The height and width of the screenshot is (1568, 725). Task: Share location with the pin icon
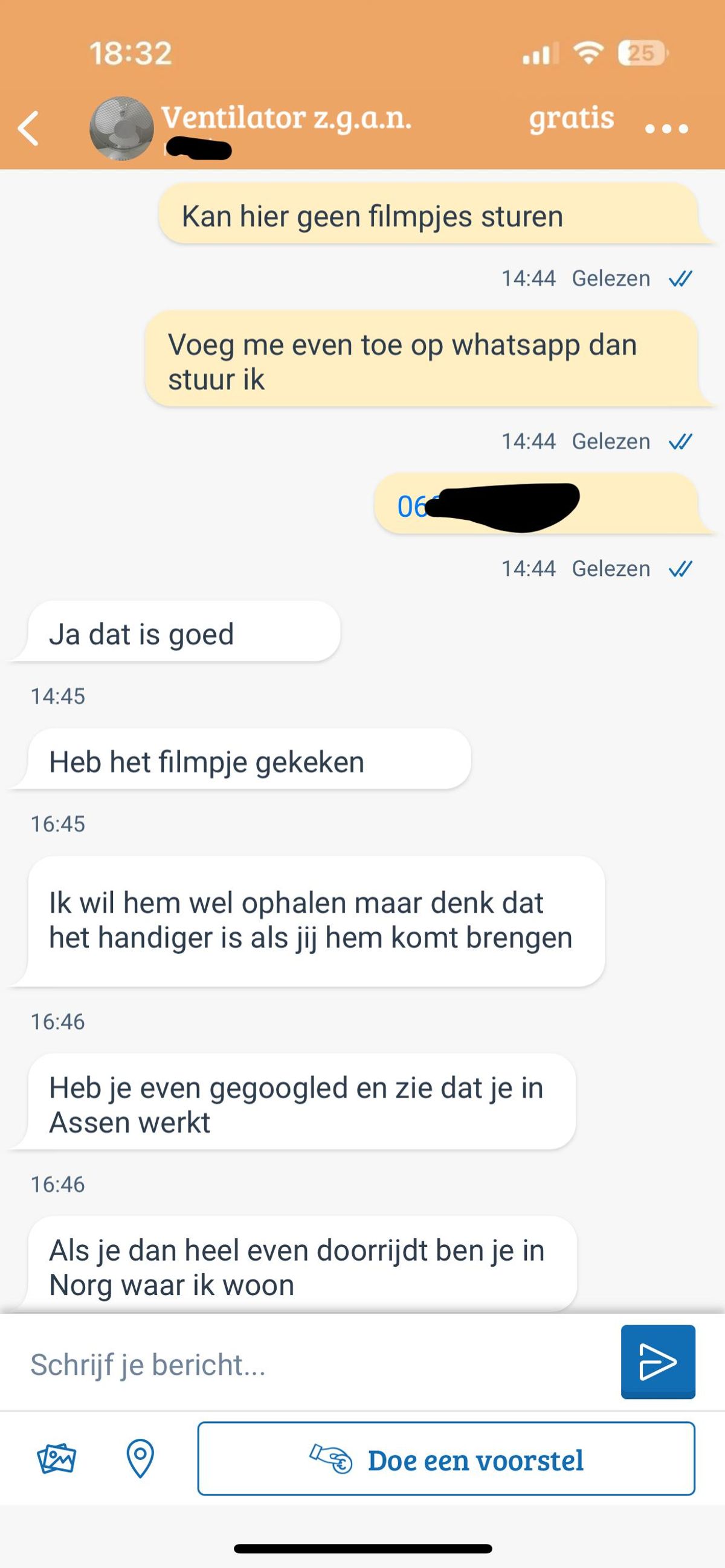[140, 1459]
